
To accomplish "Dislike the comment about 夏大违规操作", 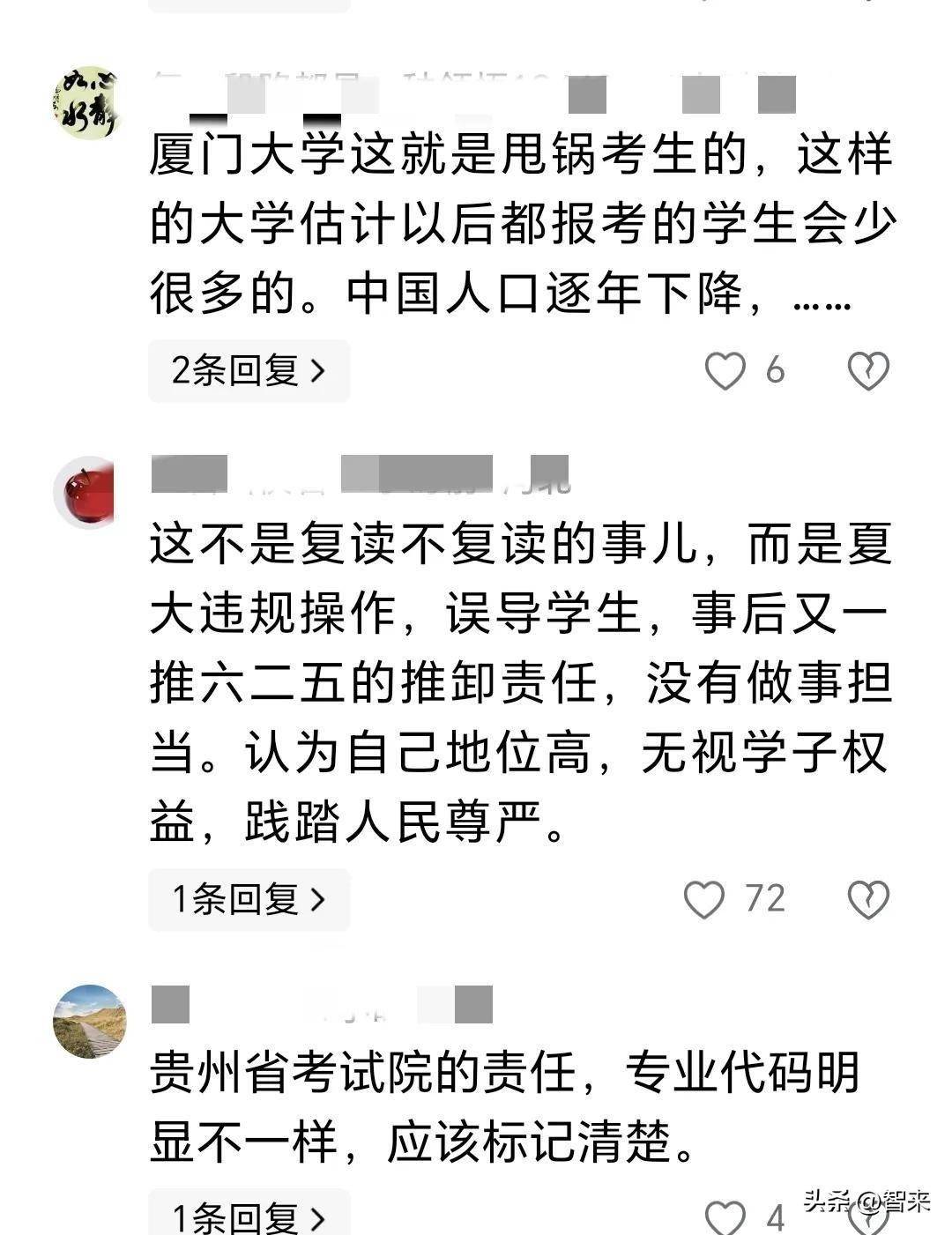I will 868,899.
